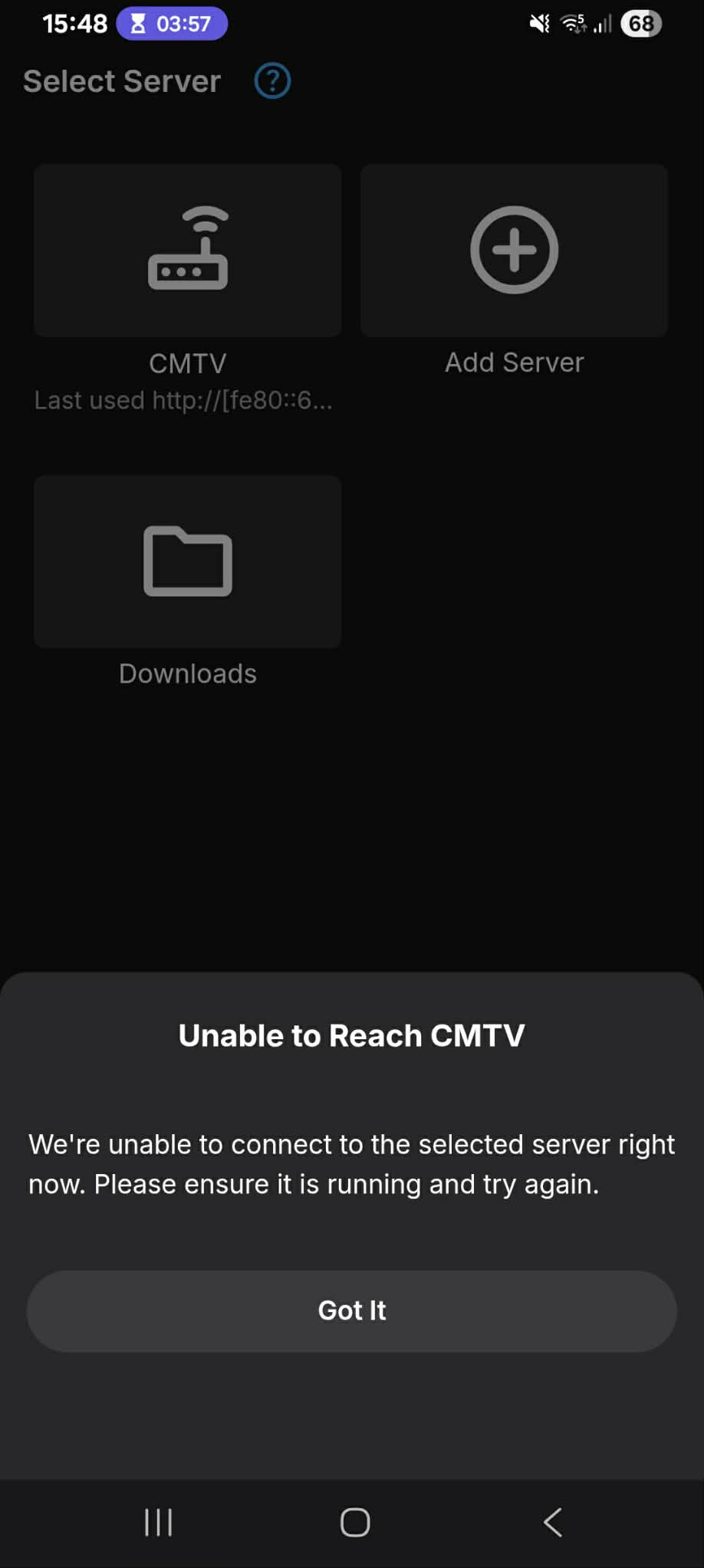
Task: Dismiss the error with Got It
Action: click(x=351, y=1310)
